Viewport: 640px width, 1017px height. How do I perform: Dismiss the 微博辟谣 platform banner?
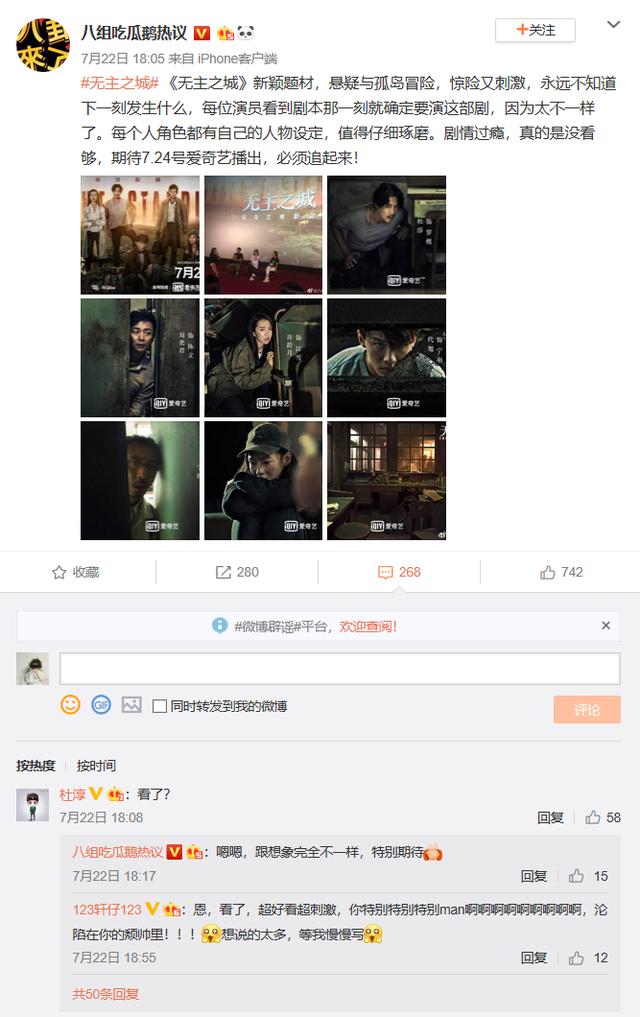(605, 625)
